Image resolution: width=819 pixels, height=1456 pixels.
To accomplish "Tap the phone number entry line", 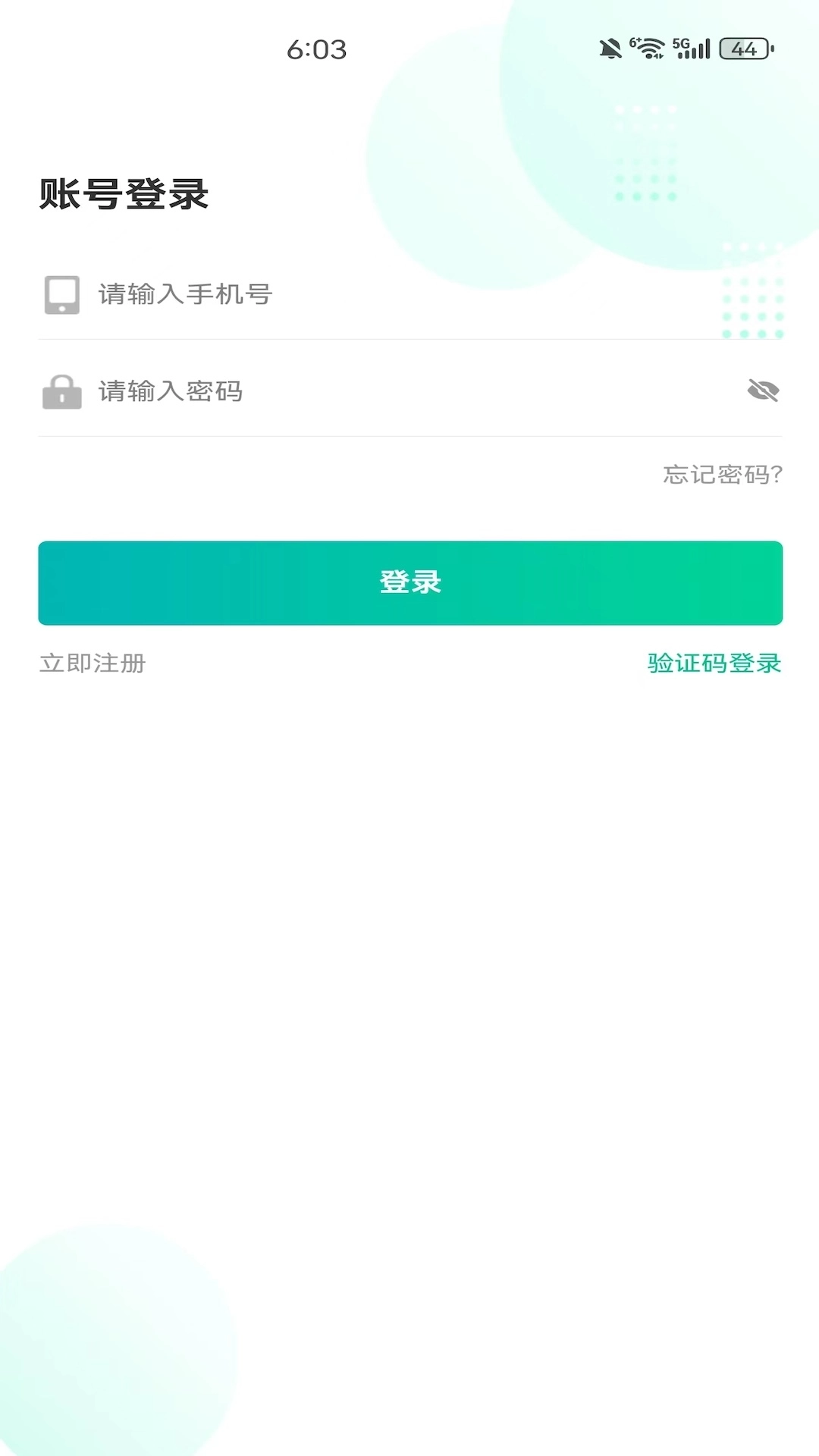I will pyautogui.click(x=303, y=296).
